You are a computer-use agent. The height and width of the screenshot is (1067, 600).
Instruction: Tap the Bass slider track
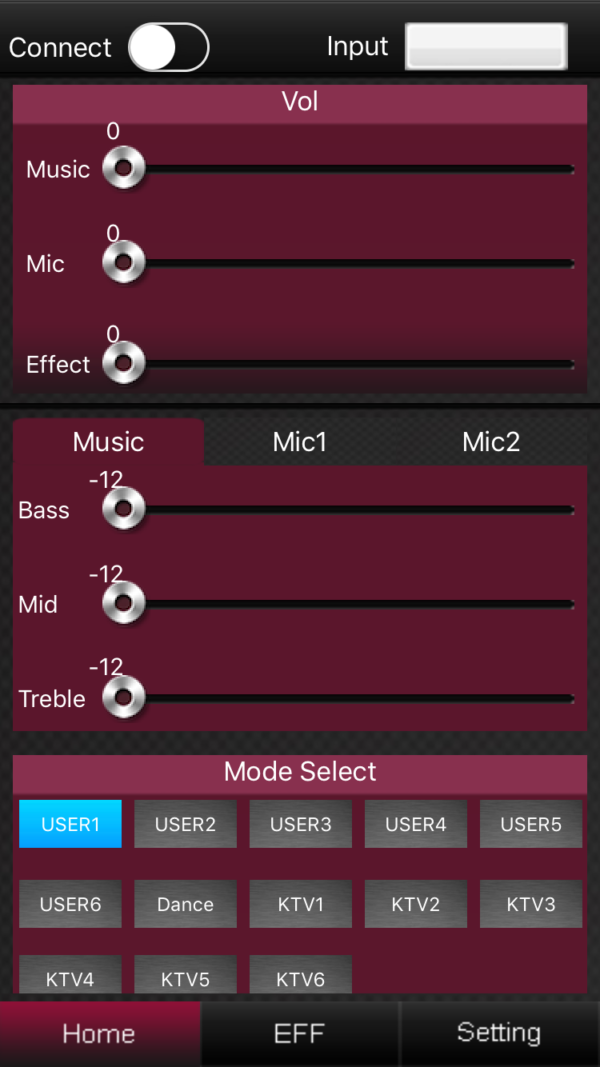339,509
